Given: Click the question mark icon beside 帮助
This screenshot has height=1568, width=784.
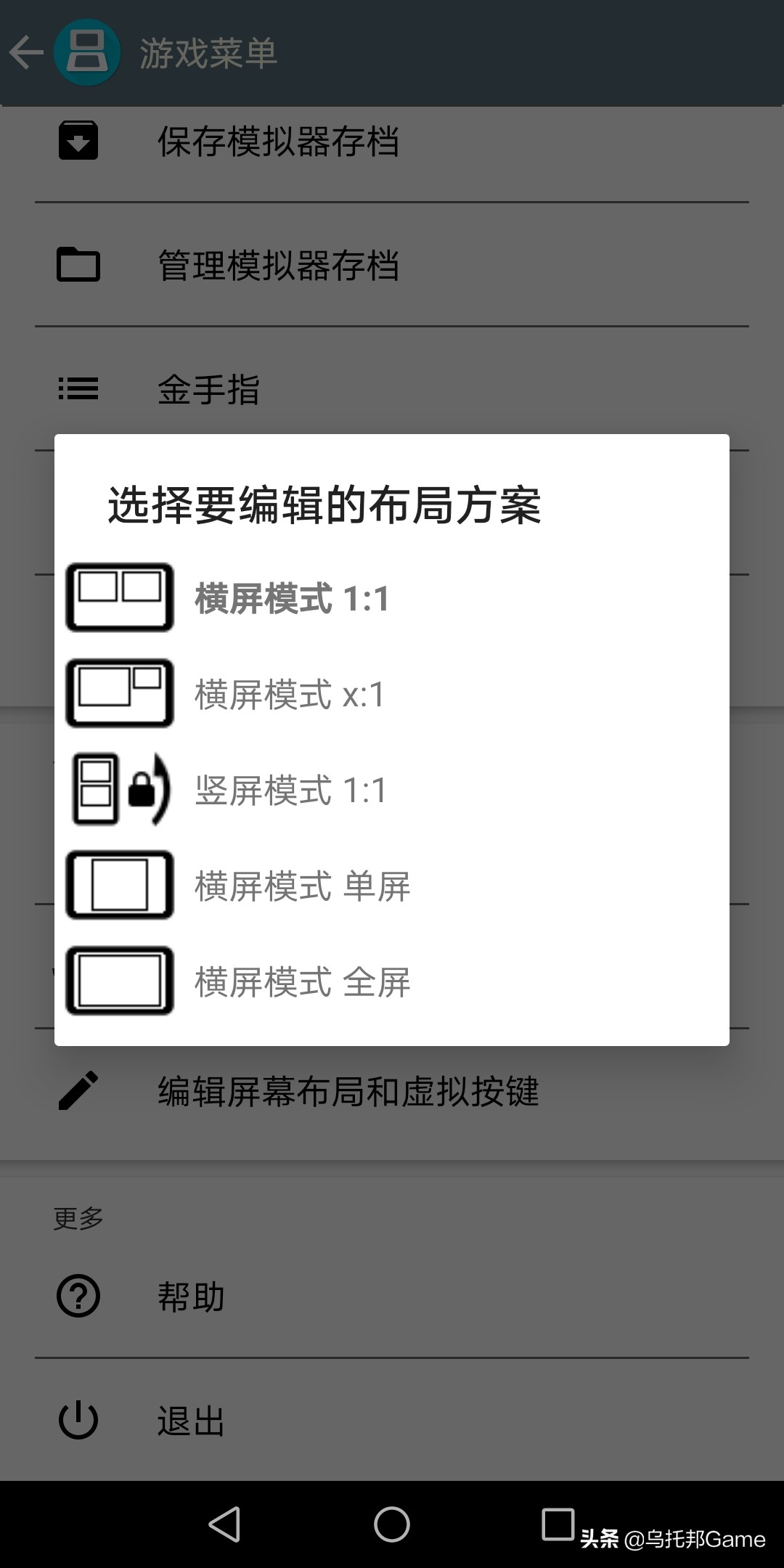Looking at the screenshot, I should point(78,1294).
